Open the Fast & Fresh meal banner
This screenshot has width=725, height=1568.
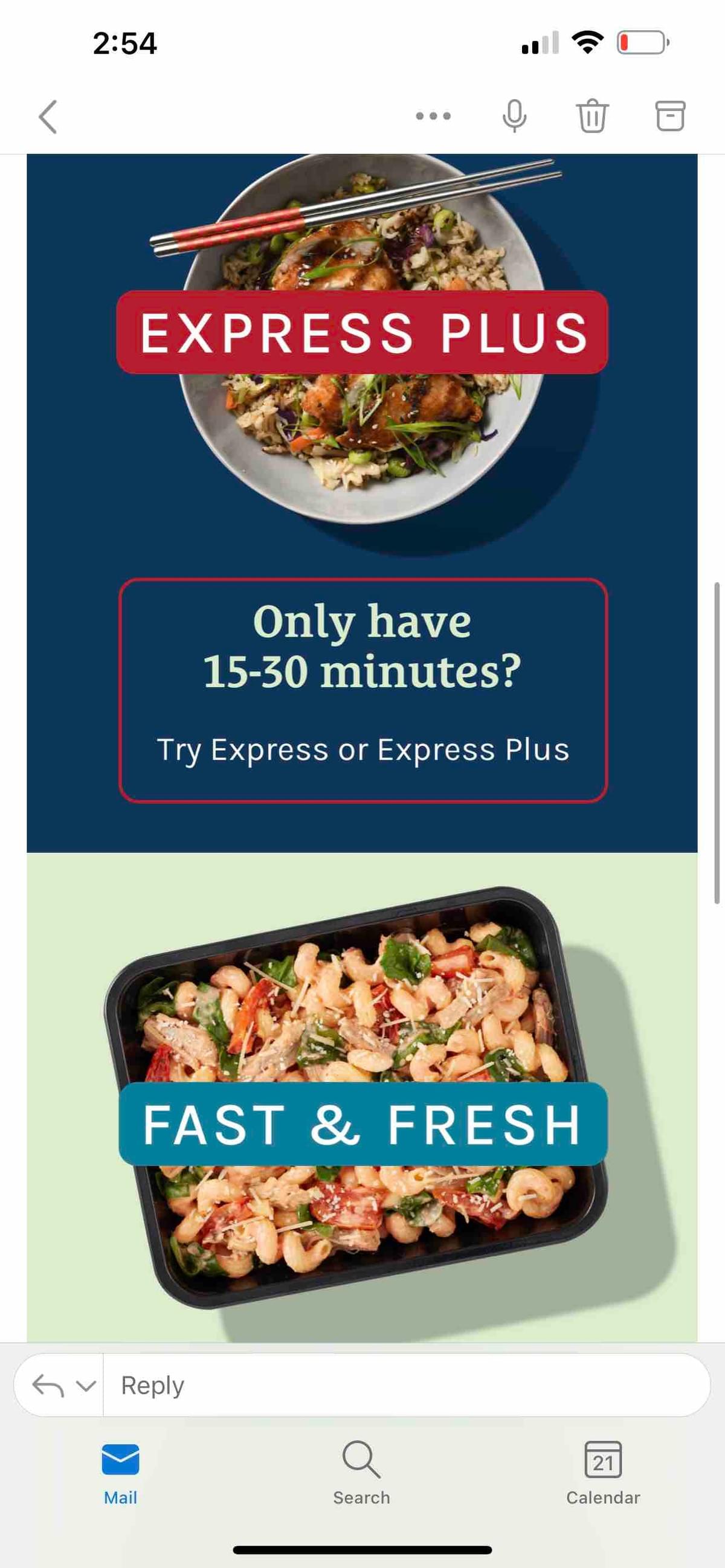[363, 1124]
